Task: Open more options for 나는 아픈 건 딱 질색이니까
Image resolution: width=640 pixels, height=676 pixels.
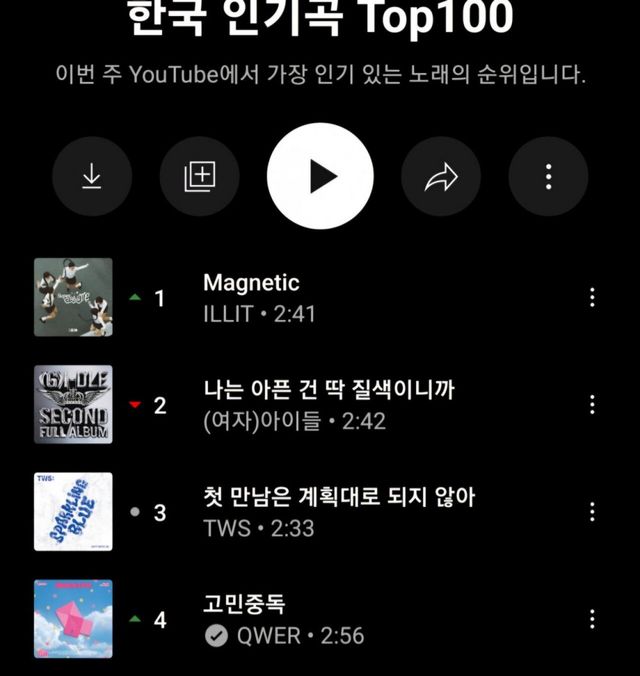Action: pyautogui.click(x=592, y=405)
